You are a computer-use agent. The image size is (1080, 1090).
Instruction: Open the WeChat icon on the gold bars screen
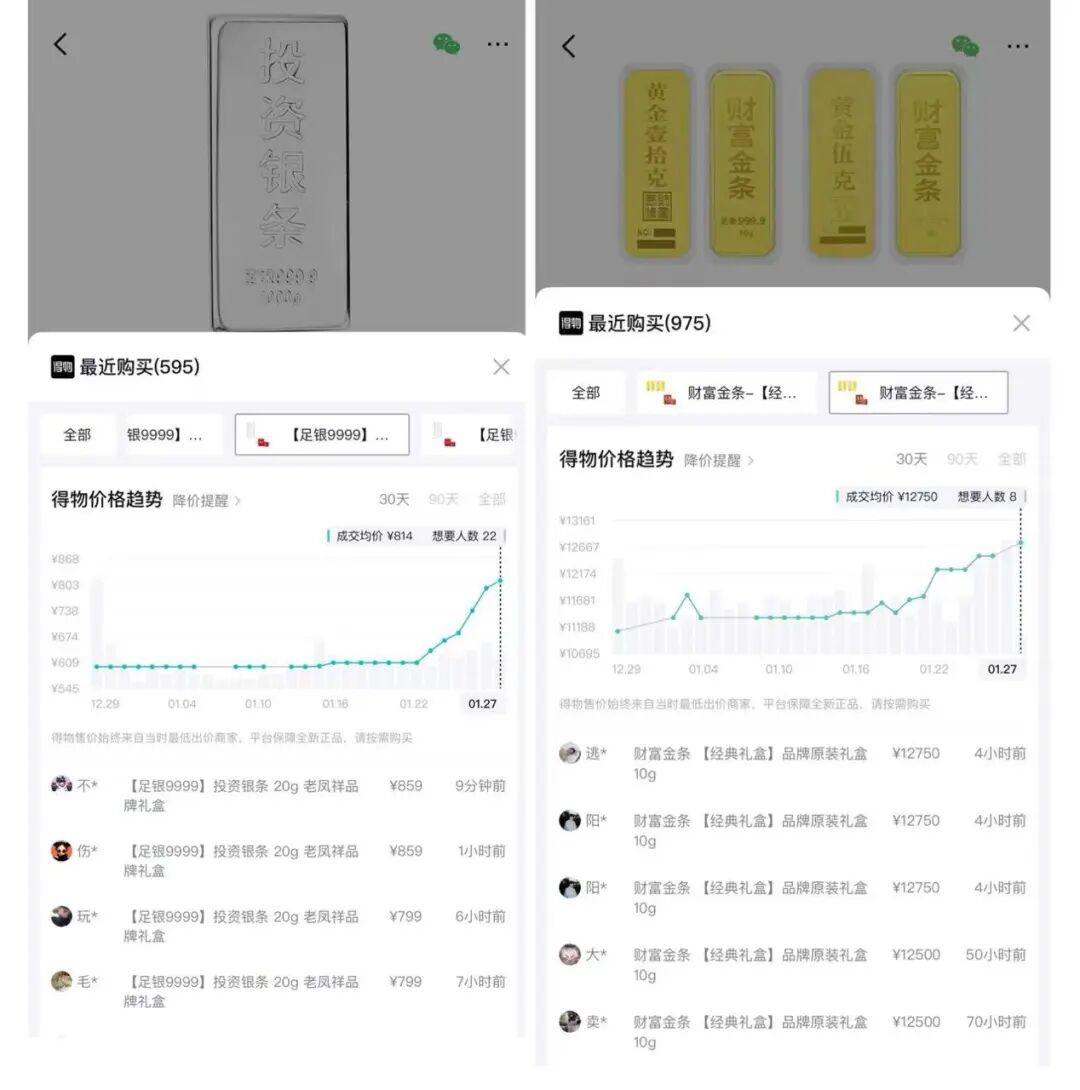pyautogui.click(x=965, y=45)
